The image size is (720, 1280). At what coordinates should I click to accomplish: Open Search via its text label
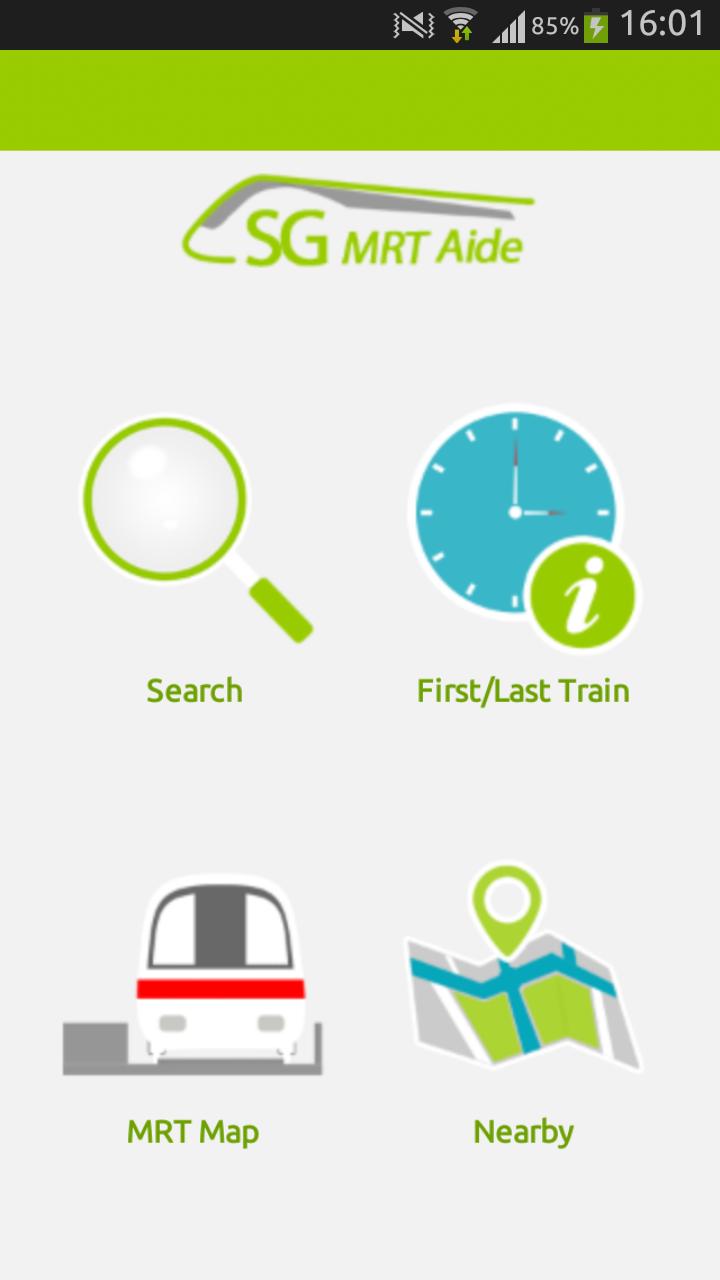point(193,690)
